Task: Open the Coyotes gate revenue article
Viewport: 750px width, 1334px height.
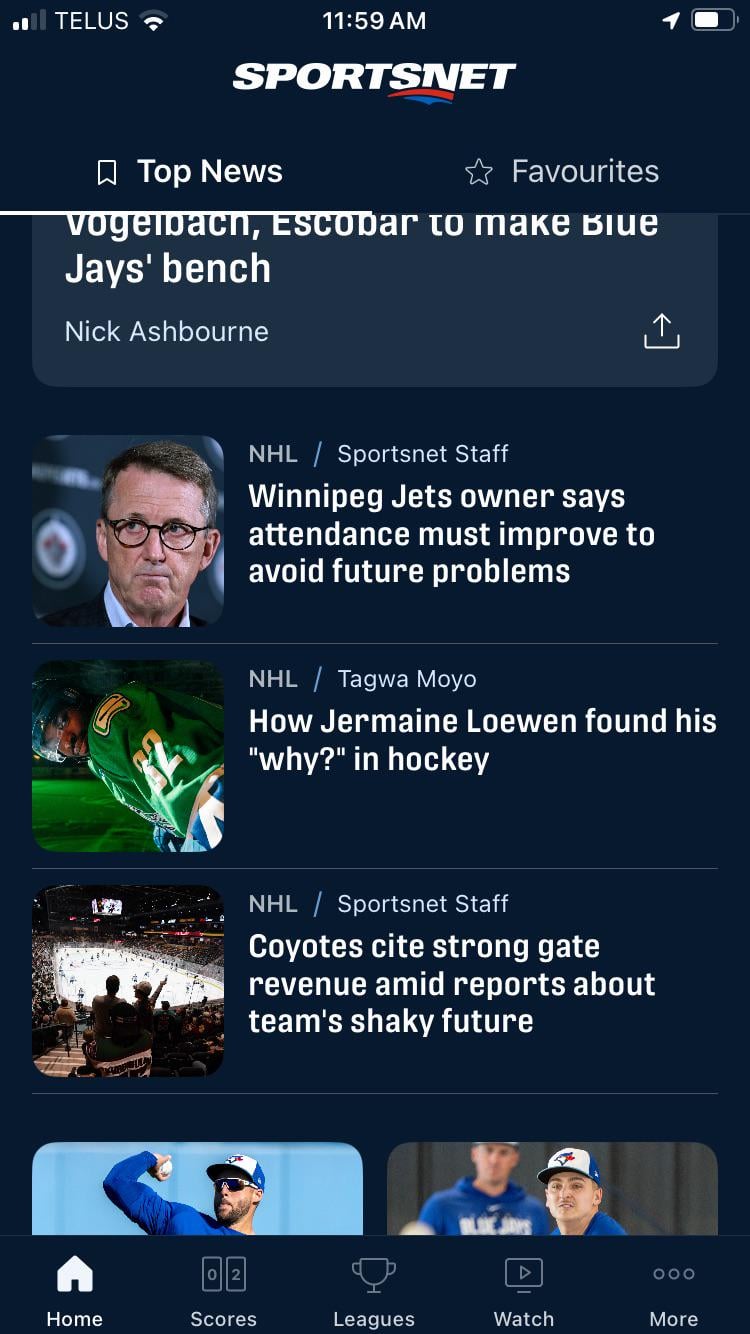Action: pyautogui.click(x=450, y=983)
